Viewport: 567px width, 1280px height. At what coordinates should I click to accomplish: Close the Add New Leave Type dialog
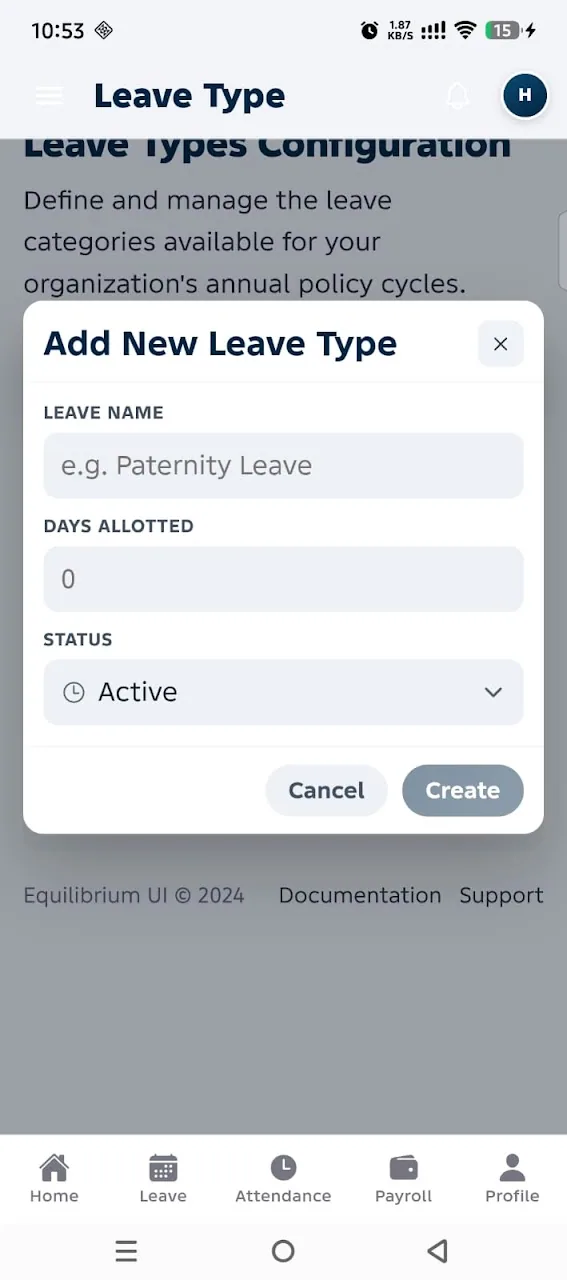(501, 344)
